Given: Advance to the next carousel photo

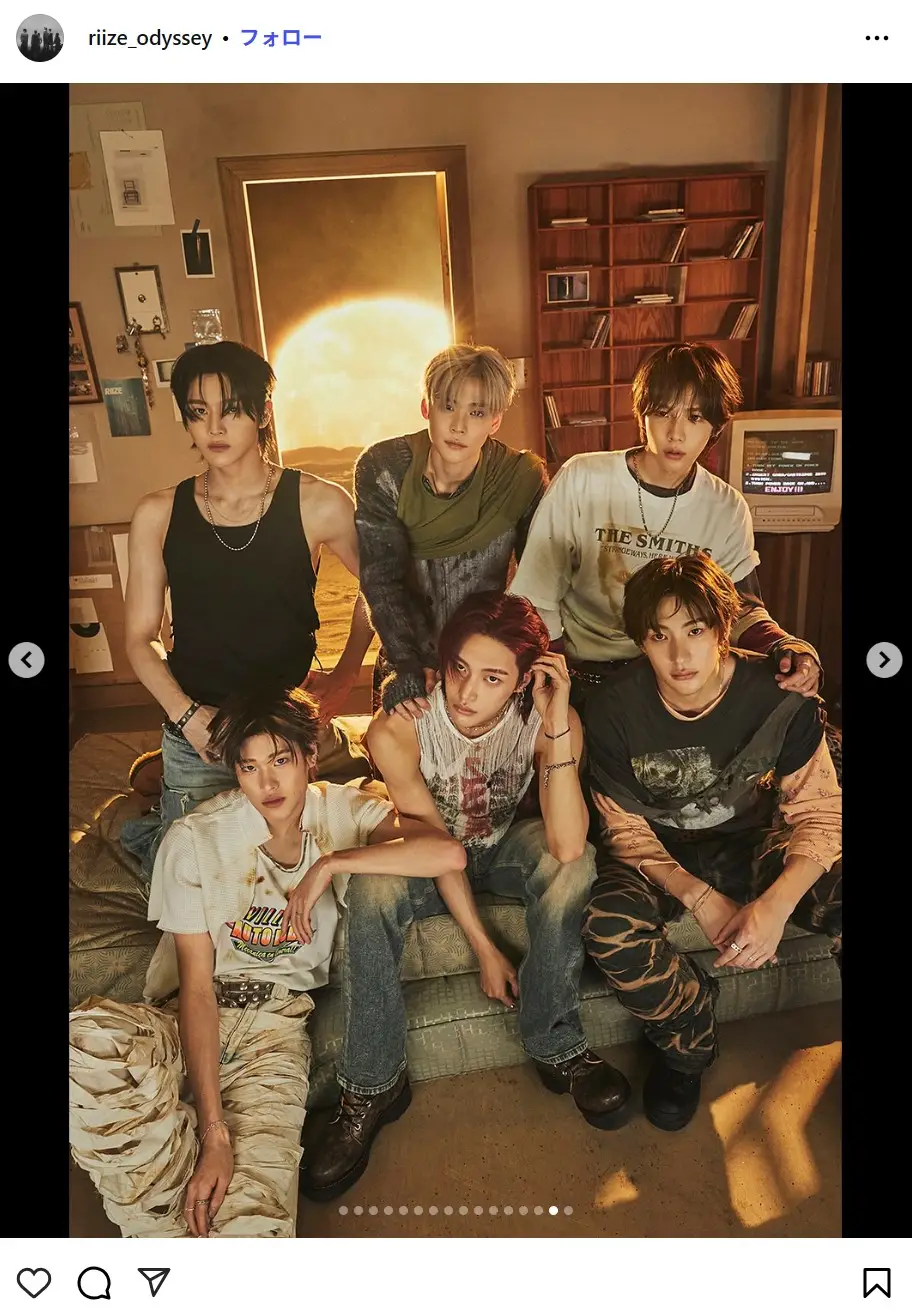Looking at the screenshot, I should pos(884,660).
